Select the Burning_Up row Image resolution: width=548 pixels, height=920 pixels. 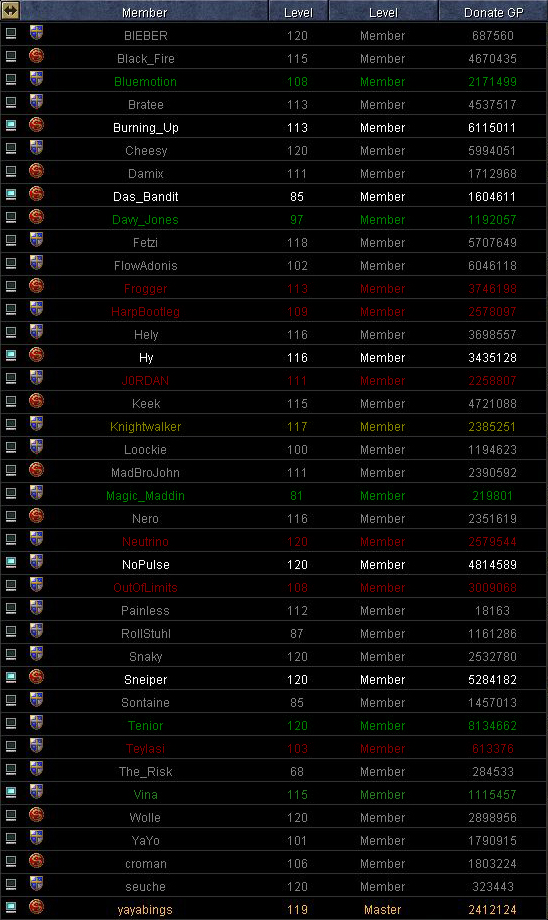pos(274,127)
